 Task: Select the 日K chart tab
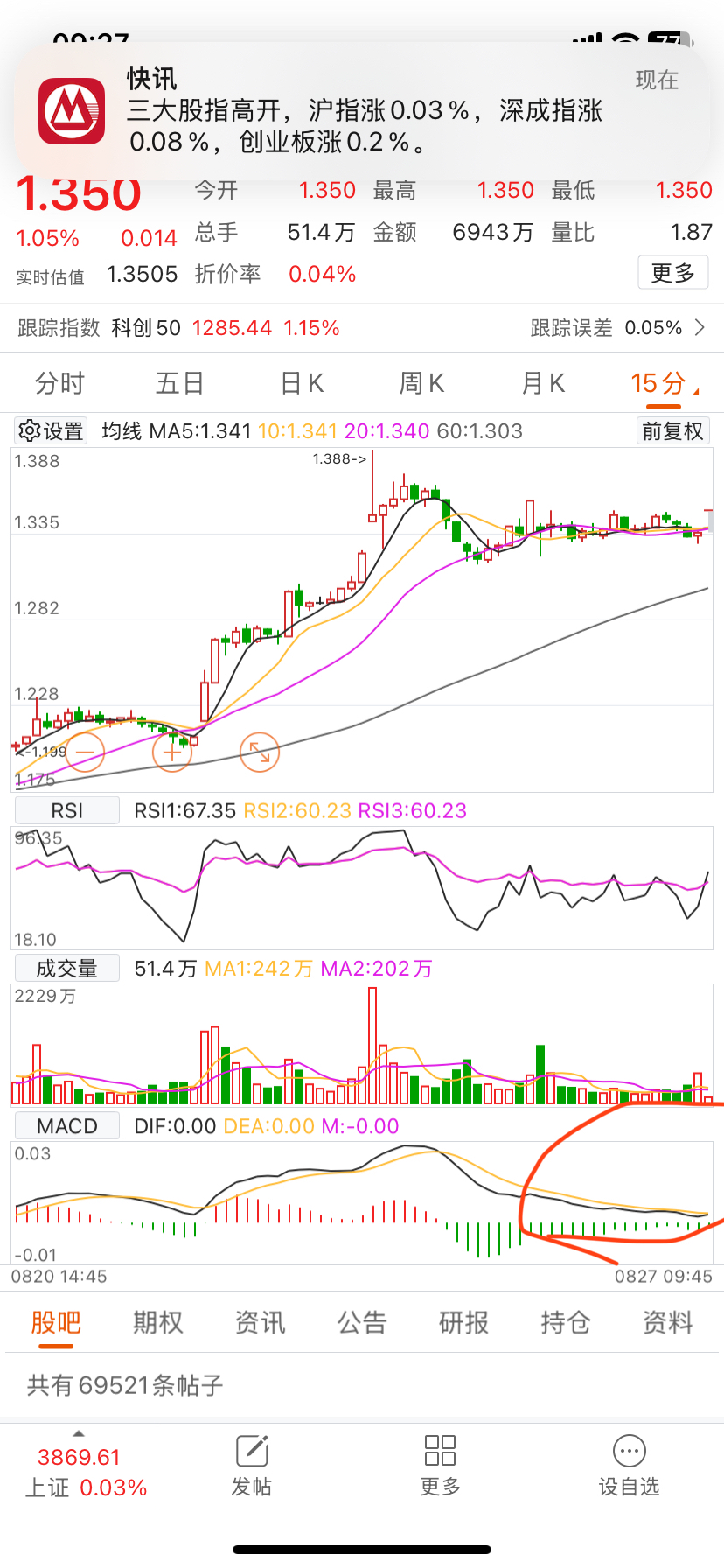click(x=303, y=383)
